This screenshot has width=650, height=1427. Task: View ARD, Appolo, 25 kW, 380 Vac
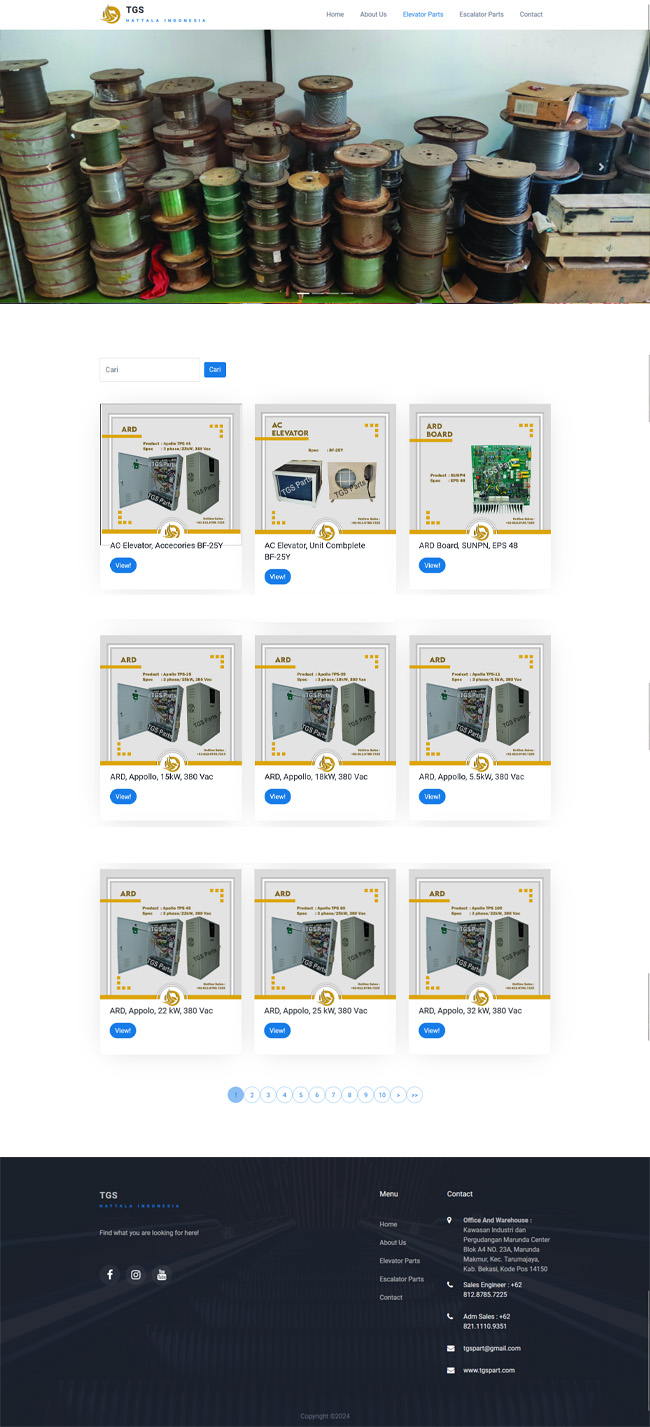coord(277,1031)
